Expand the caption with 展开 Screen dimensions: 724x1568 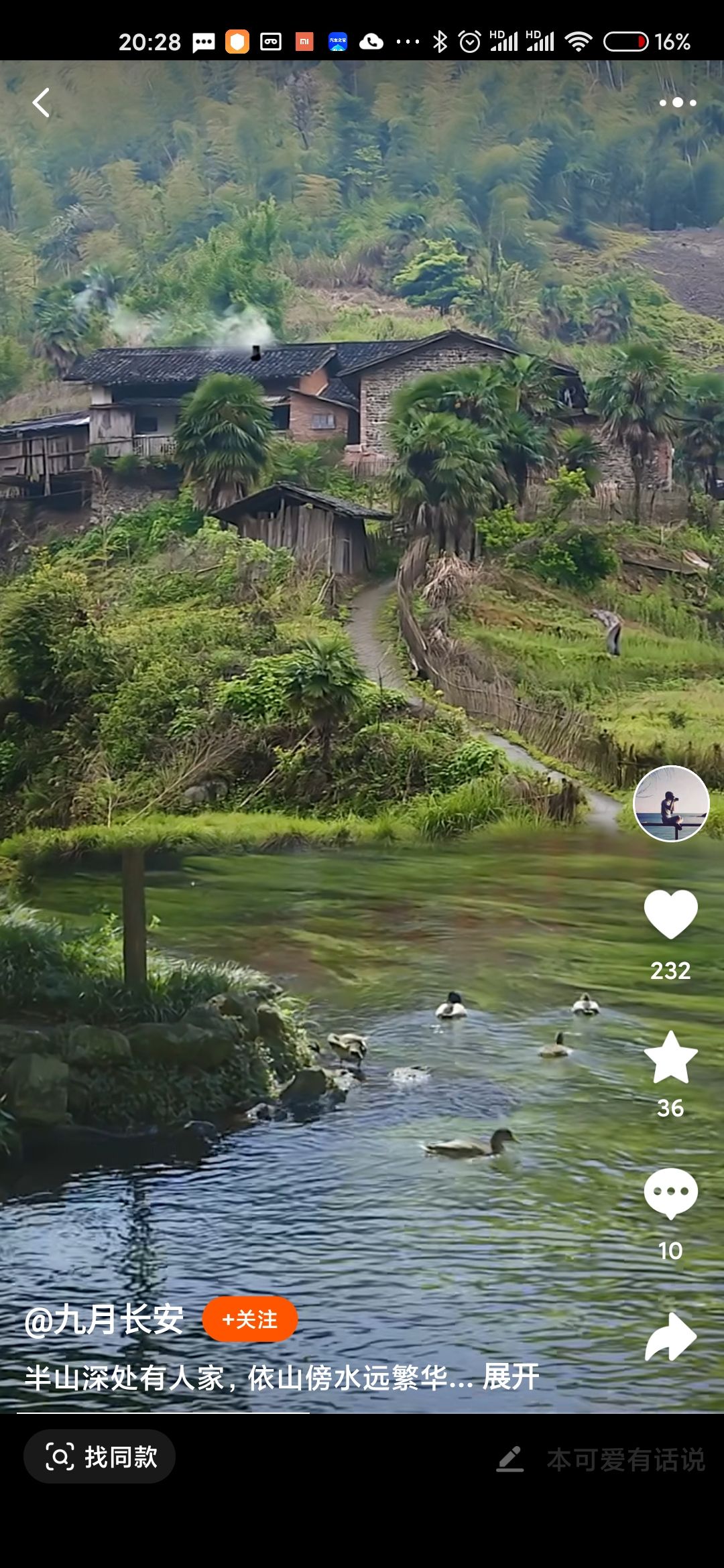pyautogui.click(x=511, y=1378)
